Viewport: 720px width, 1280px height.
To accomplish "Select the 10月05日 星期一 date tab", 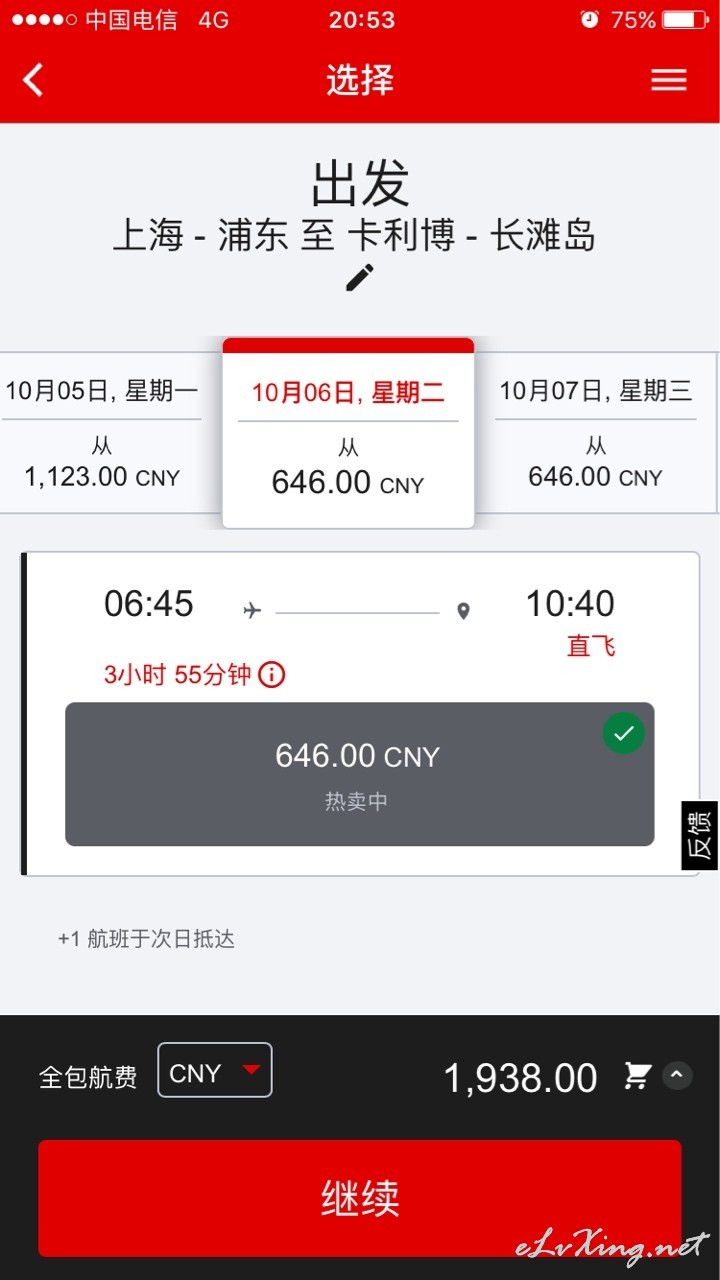I will 102,432.
